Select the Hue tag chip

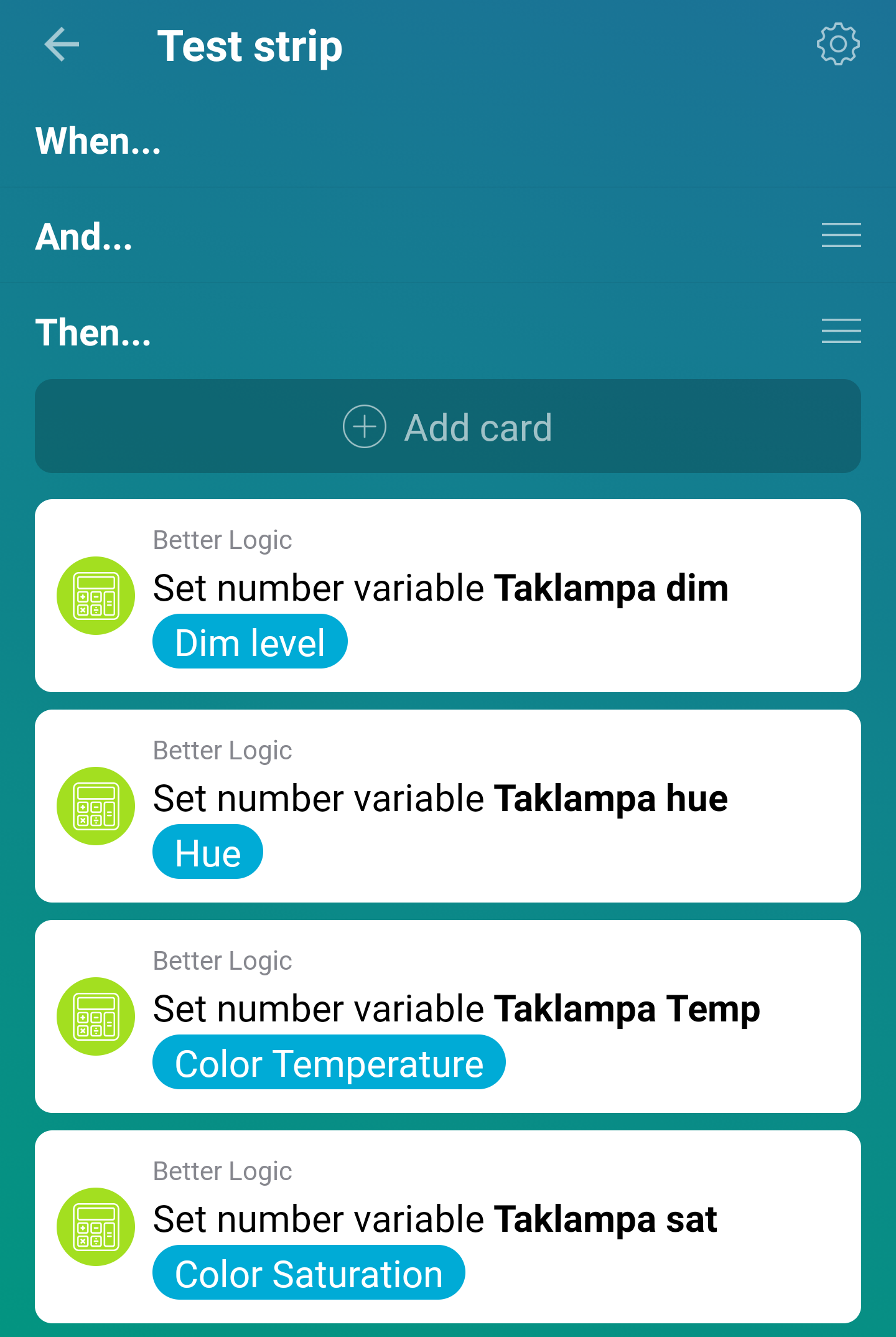point(208,853)
